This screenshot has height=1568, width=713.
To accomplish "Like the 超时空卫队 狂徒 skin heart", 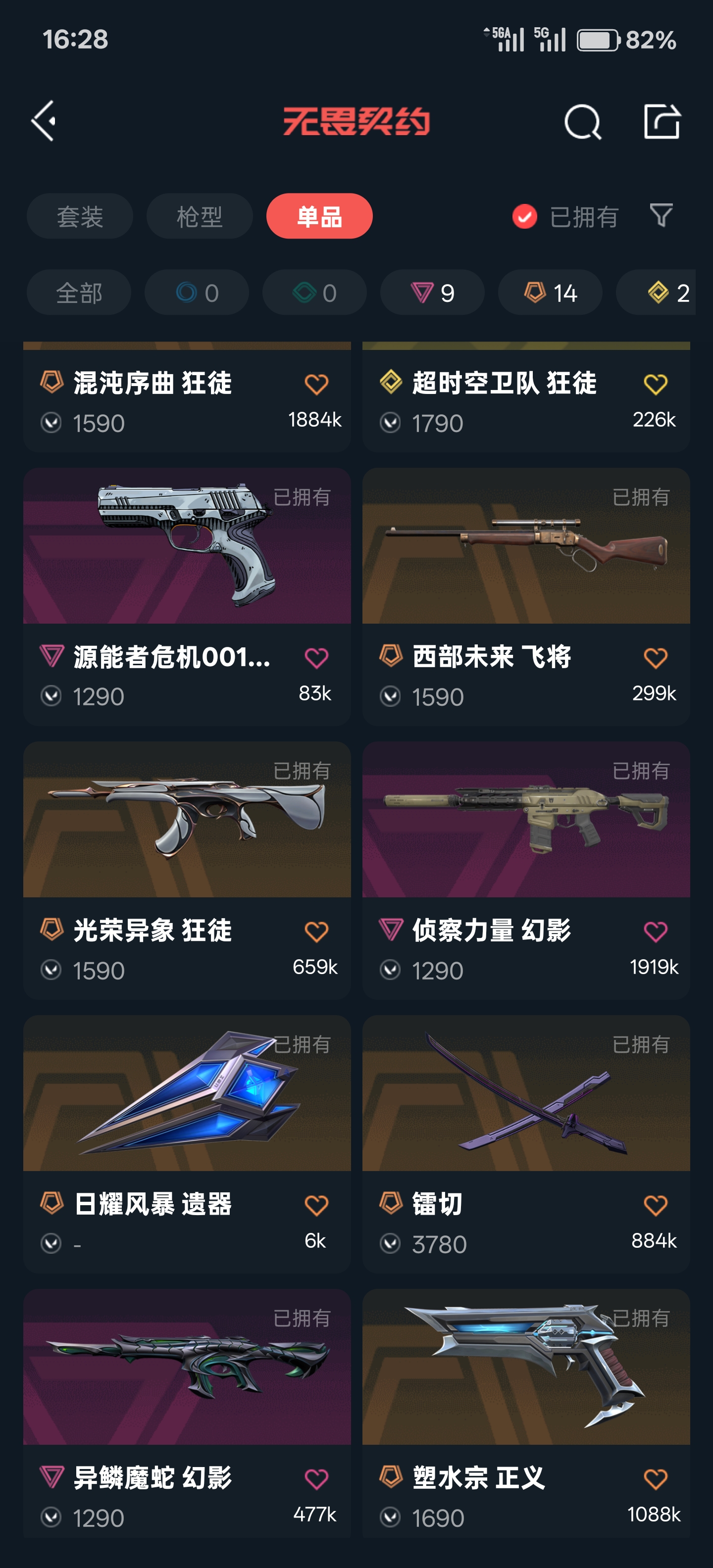I will 655,384.
